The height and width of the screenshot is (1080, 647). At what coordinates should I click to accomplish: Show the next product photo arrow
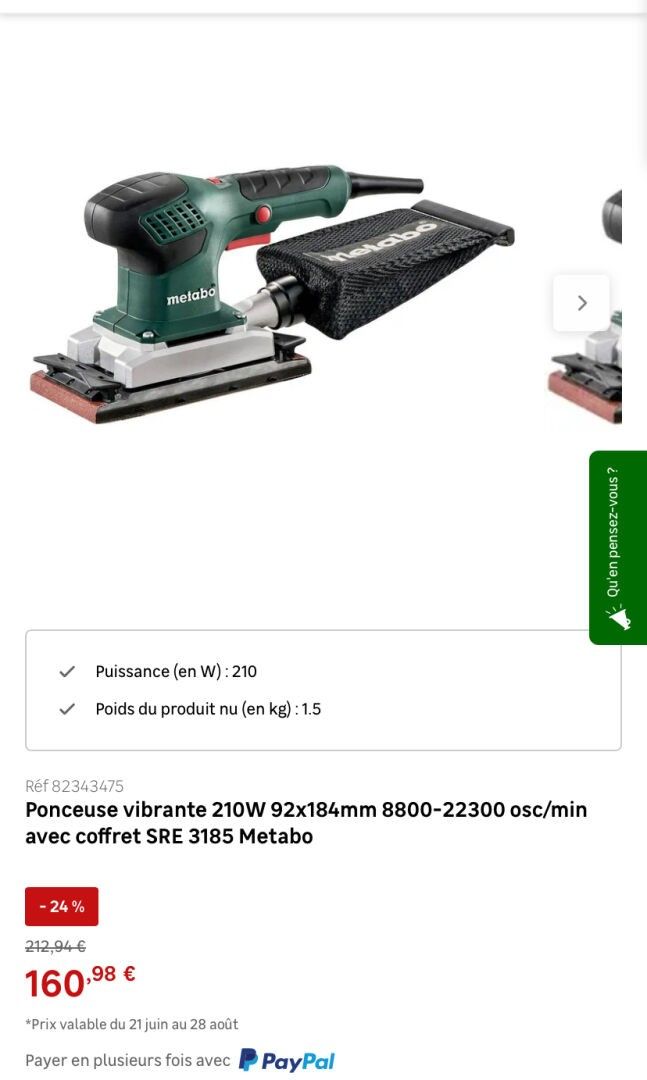582,303
